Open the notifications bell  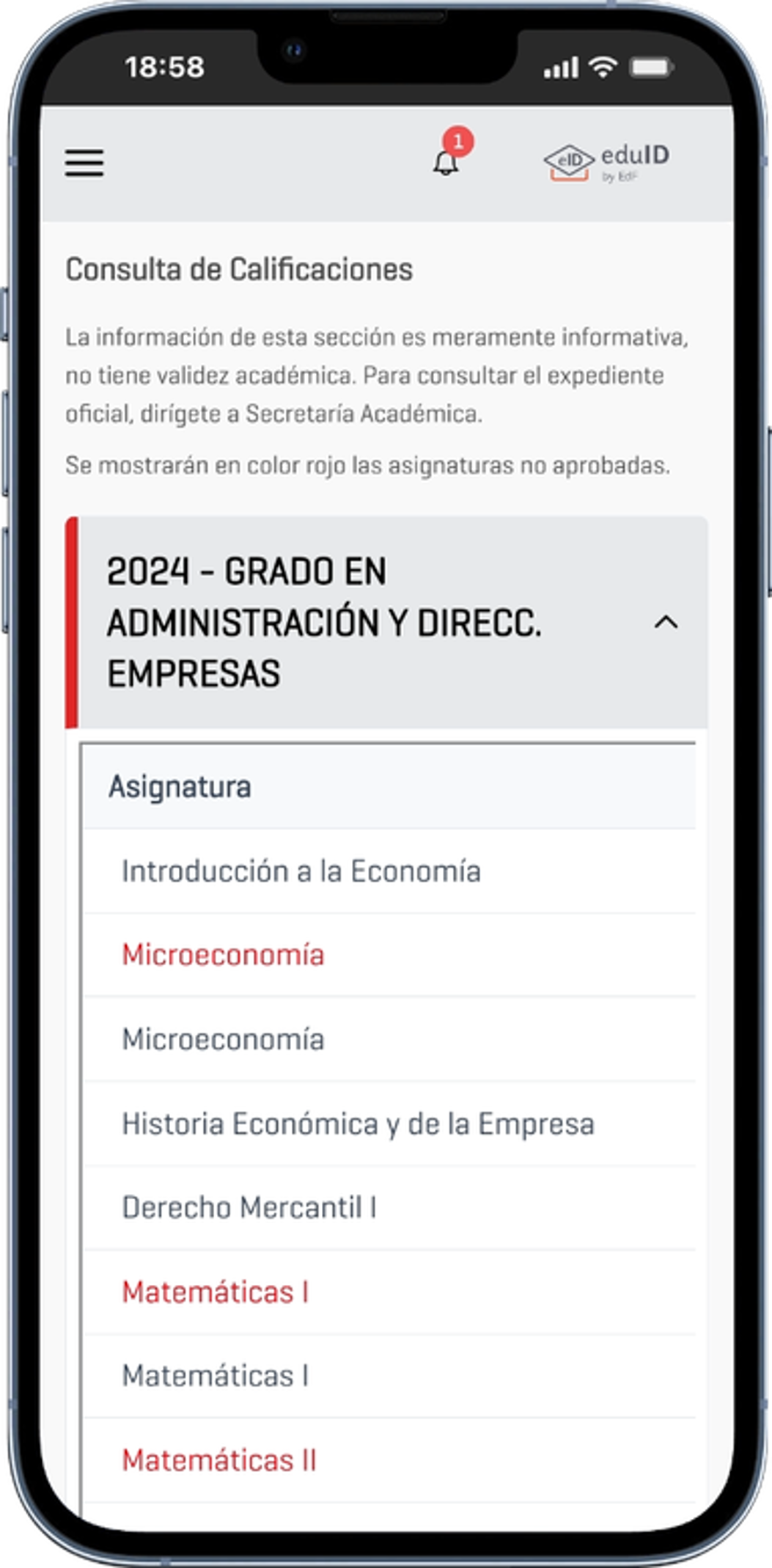click(444, 166)
